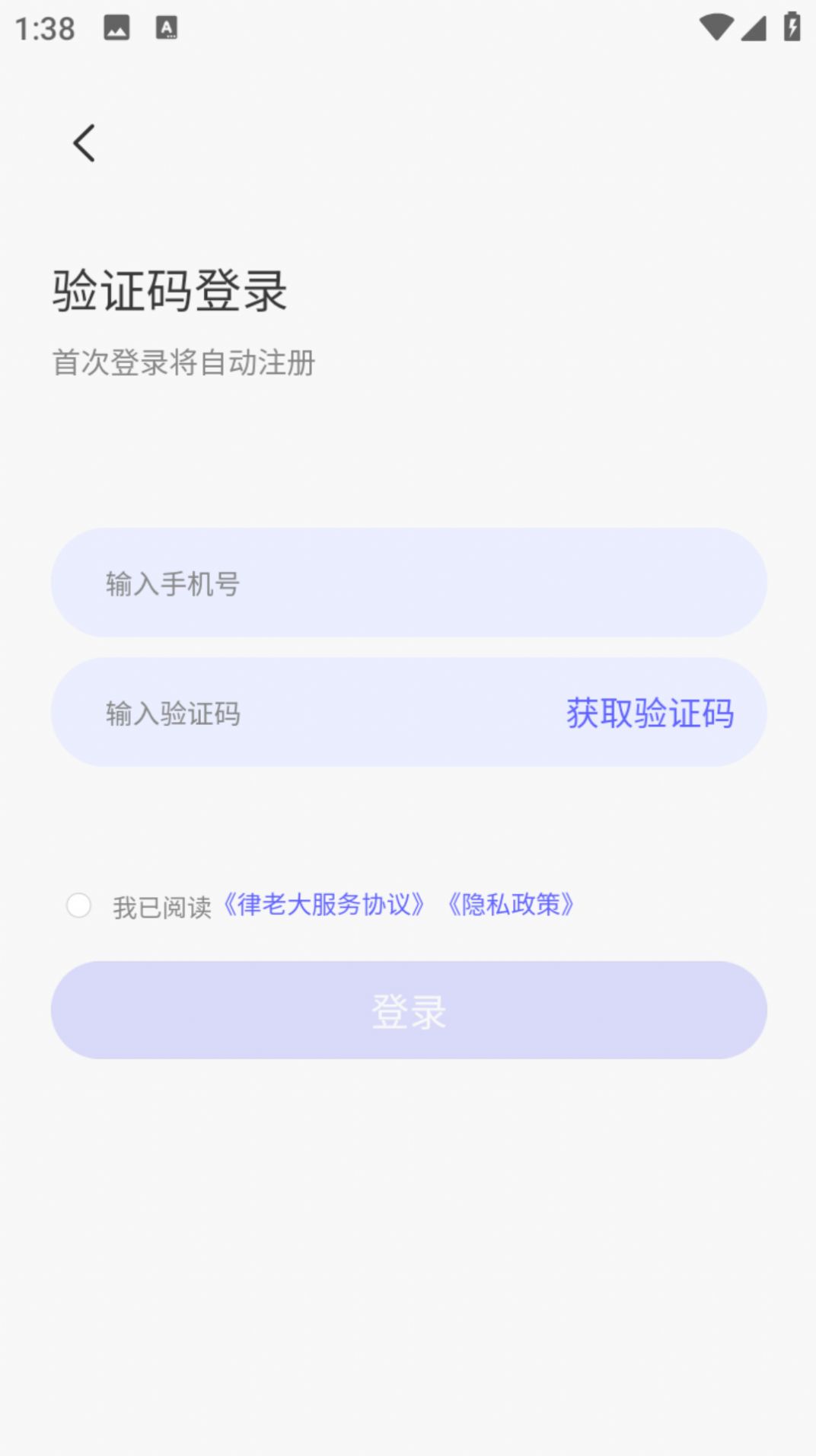The height and width of the screenshot is (1456, 816).
Task: Click the battery charging icon
Action: click(791, 26)
